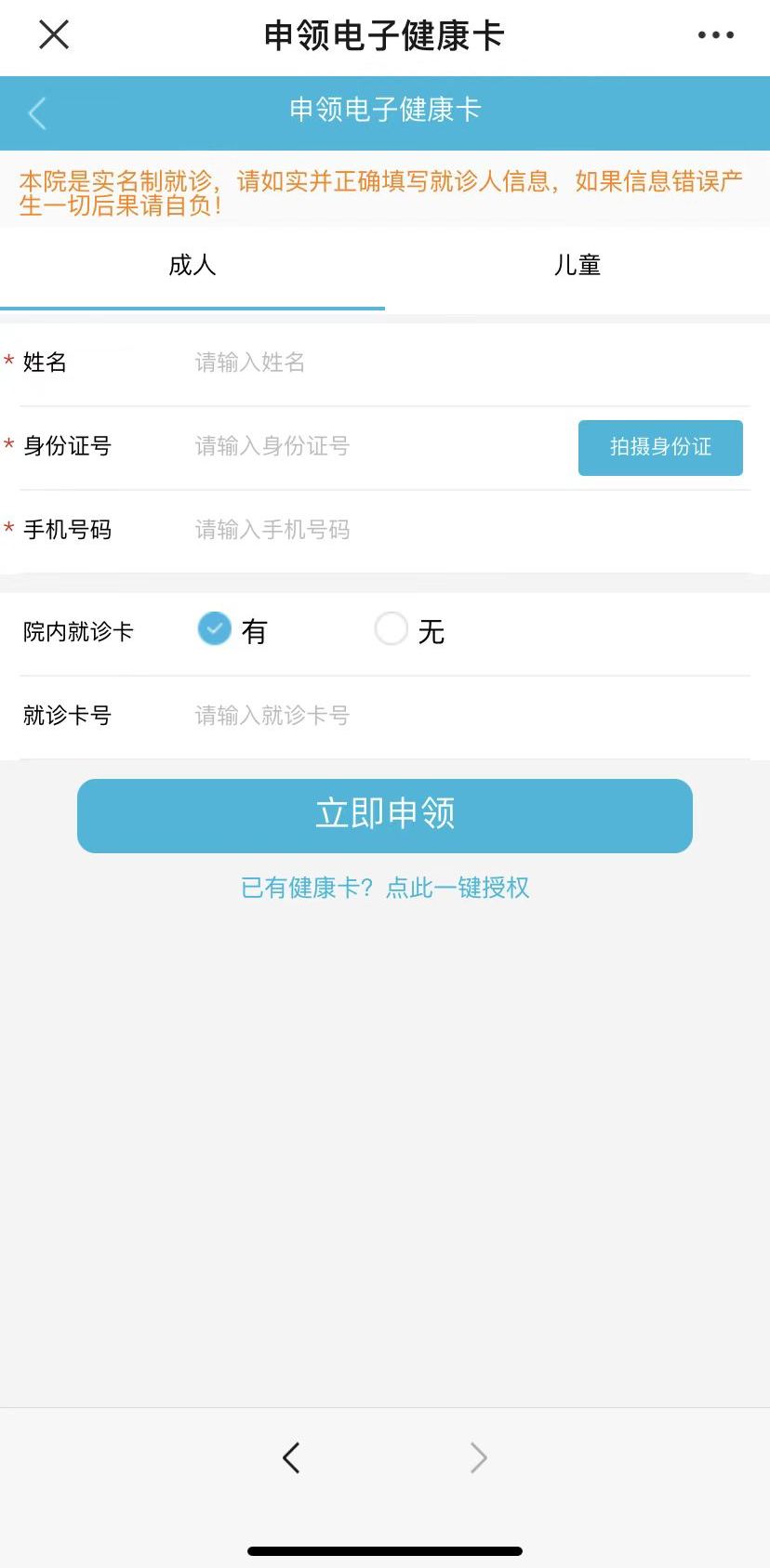Go back using the blue header arrow

37,113
